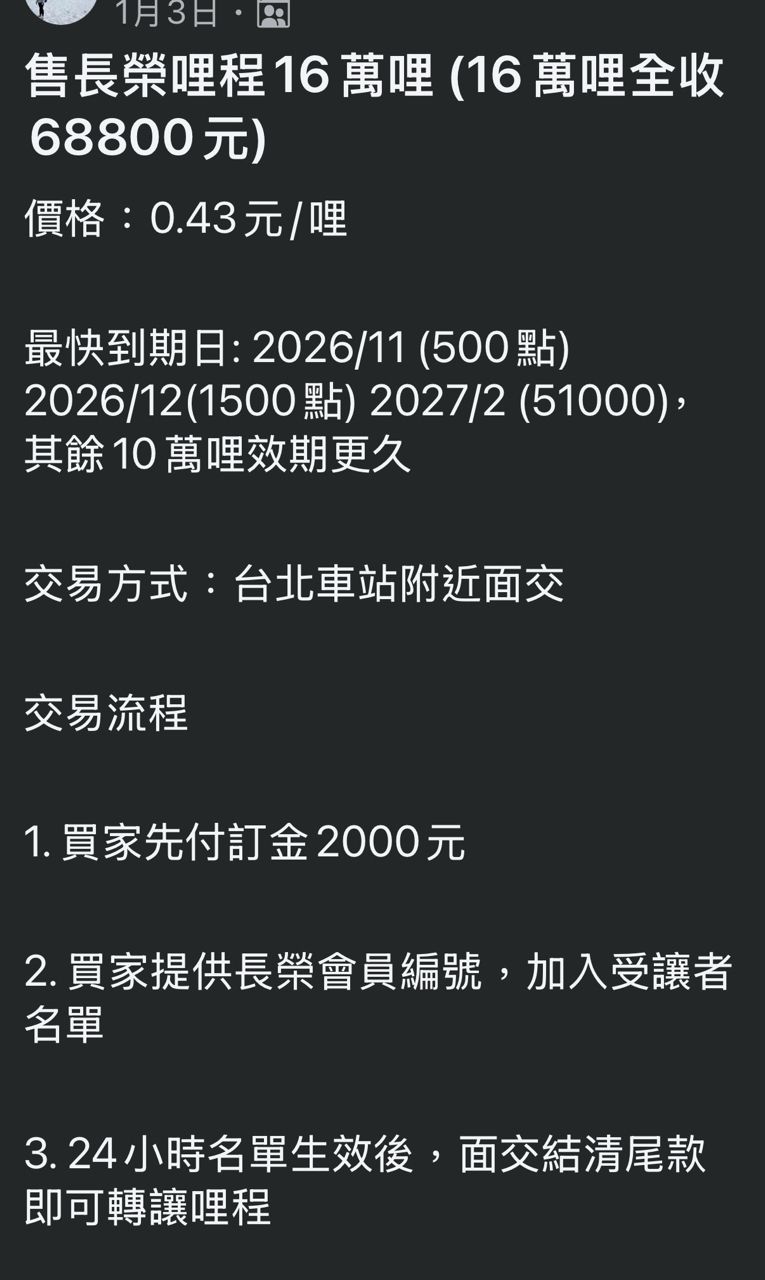The height and width of the screenshot is (1280, 765).
Task: Tap the 1月3日 post timestamp
Action: (x=167, y=13)
